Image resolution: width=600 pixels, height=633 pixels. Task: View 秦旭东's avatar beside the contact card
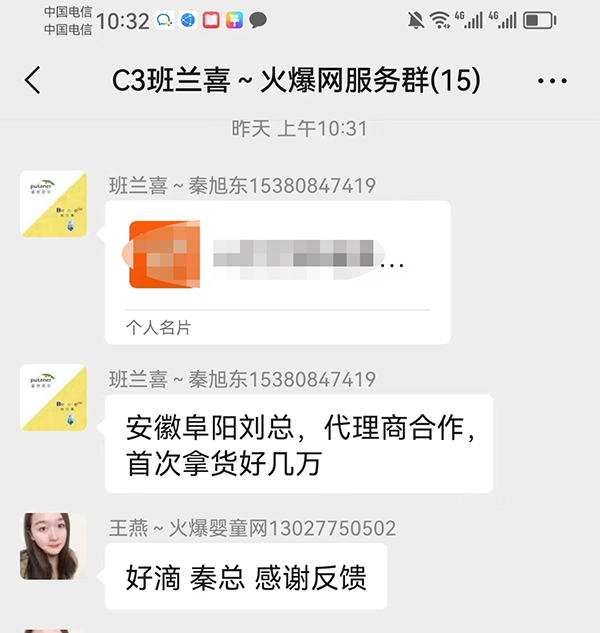tap(53, 204)
